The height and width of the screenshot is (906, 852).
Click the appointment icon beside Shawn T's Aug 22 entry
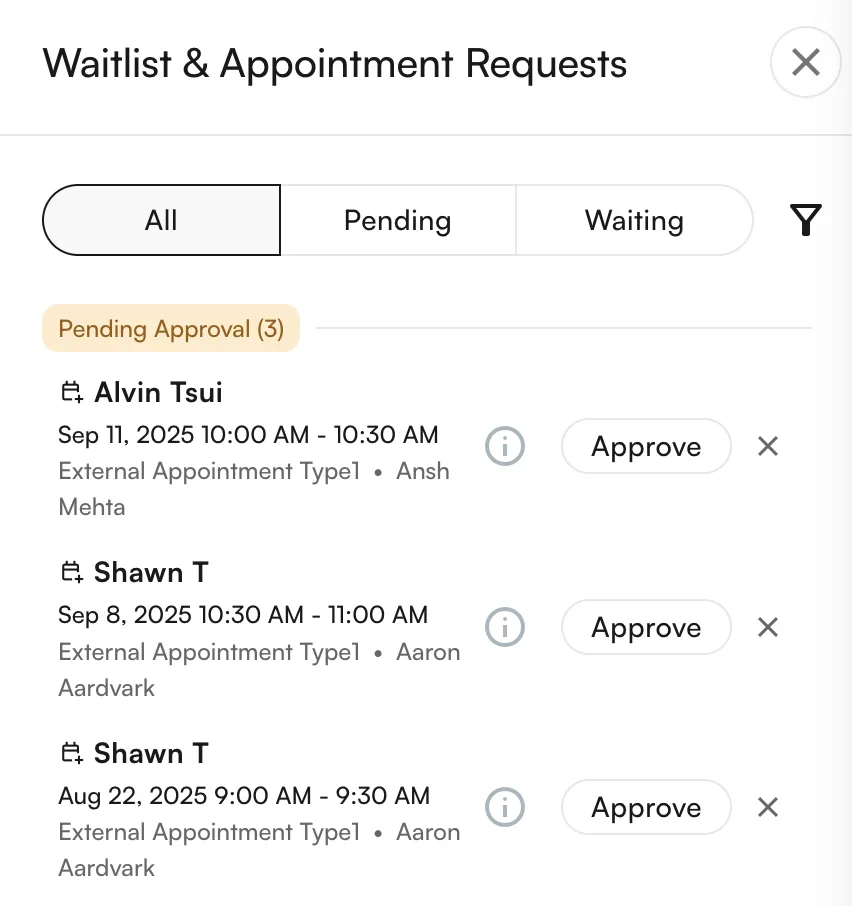click(70, 752)
